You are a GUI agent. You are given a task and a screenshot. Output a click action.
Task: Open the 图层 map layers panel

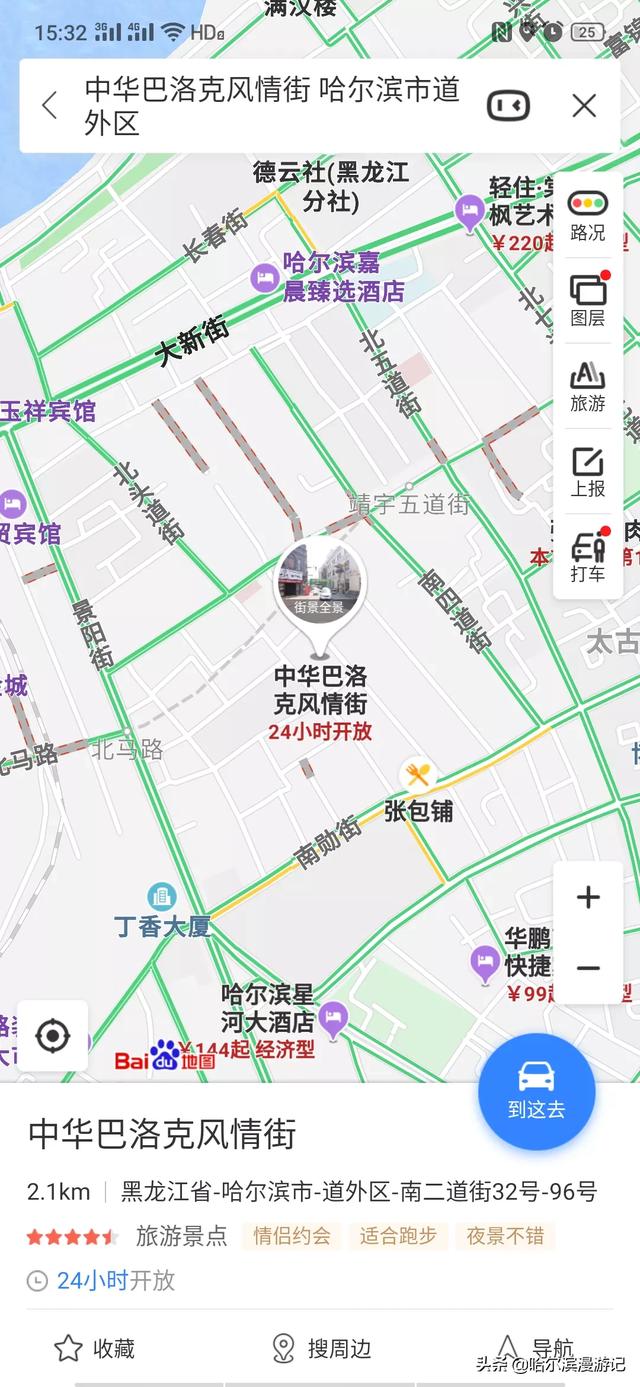(588, 300)
